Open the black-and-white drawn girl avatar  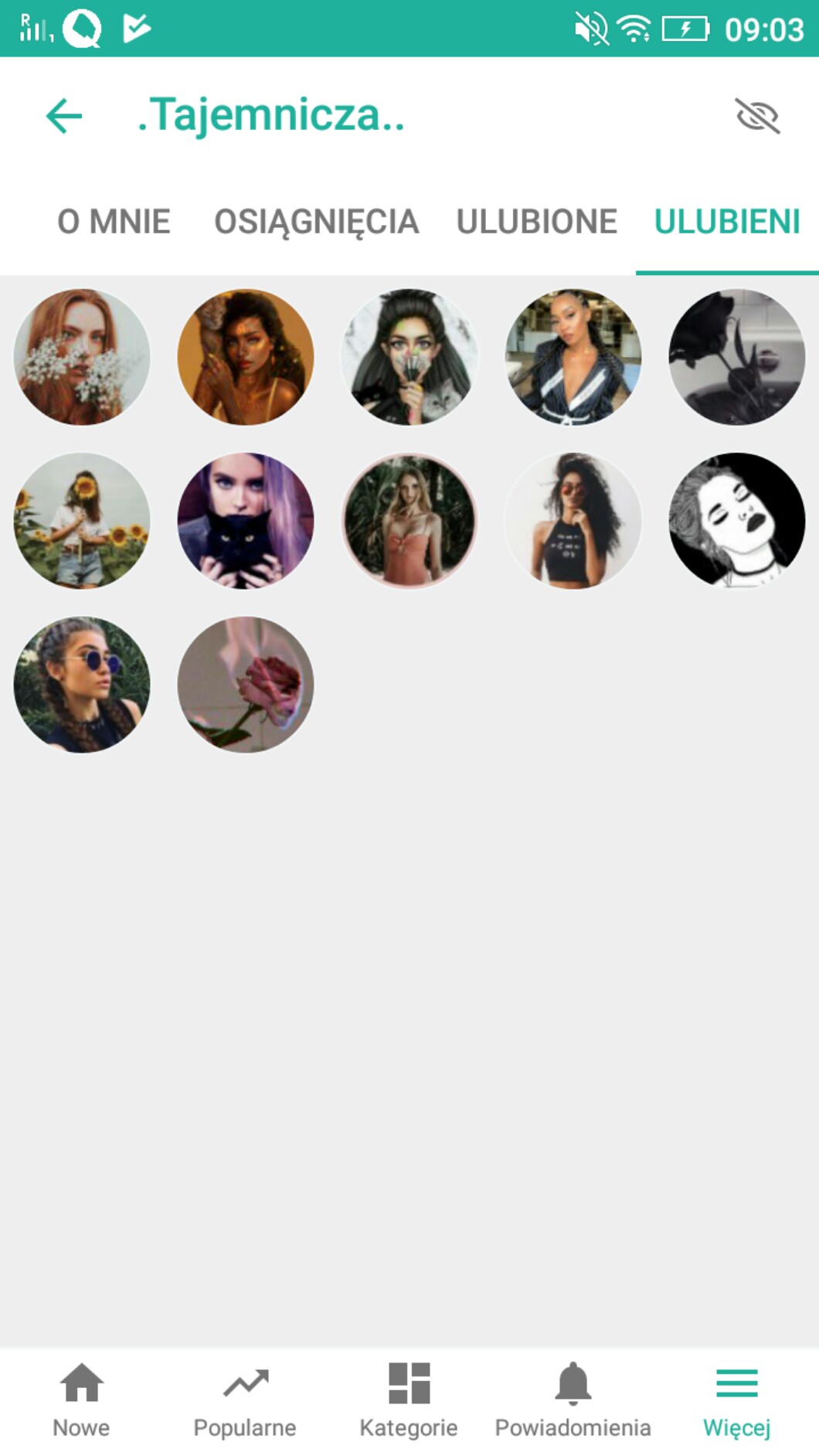(736, 521)
